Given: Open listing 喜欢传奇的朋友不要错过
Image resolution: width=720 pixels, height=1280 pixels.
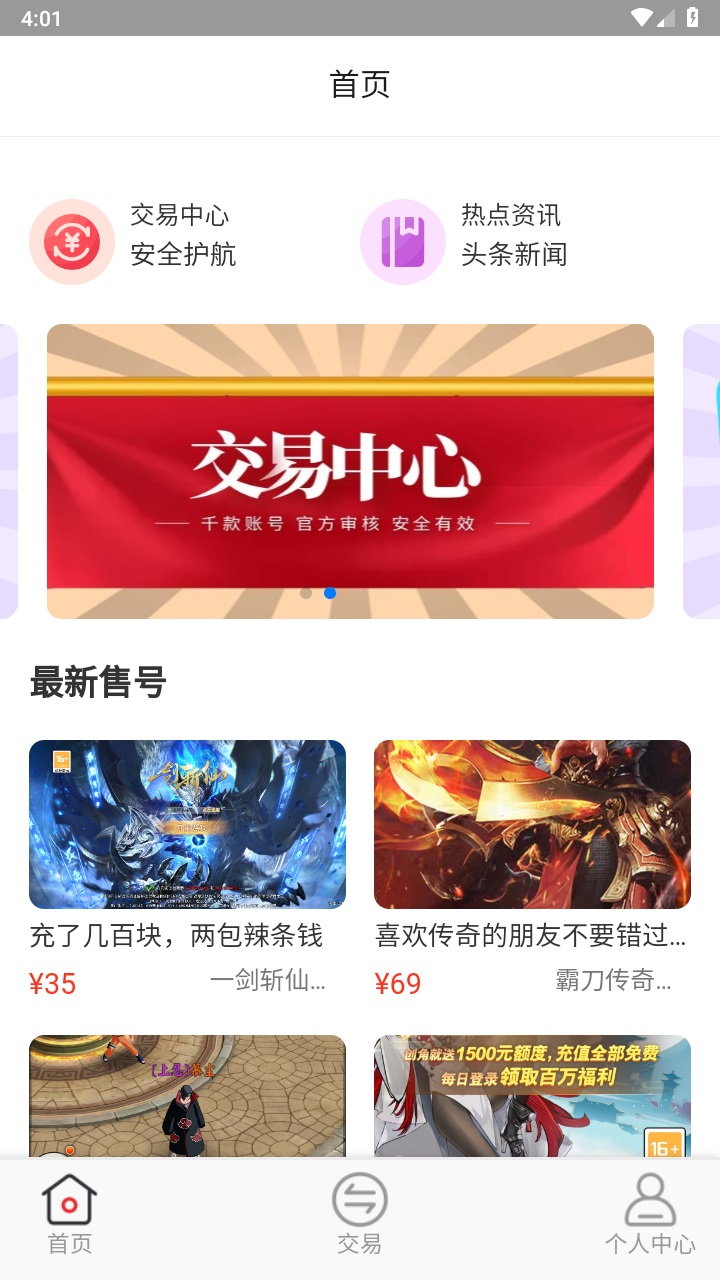Looking at the screenshot, I should [532, 934].
